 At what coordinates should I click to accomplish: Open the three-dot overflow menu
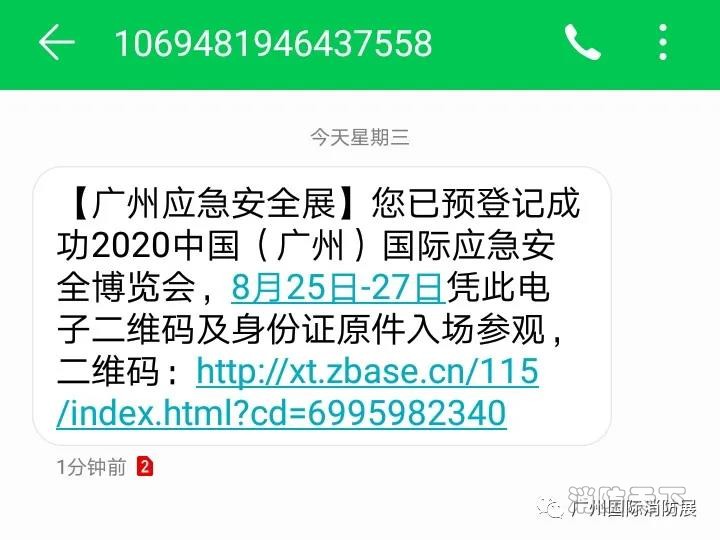[x=663, y=43]
